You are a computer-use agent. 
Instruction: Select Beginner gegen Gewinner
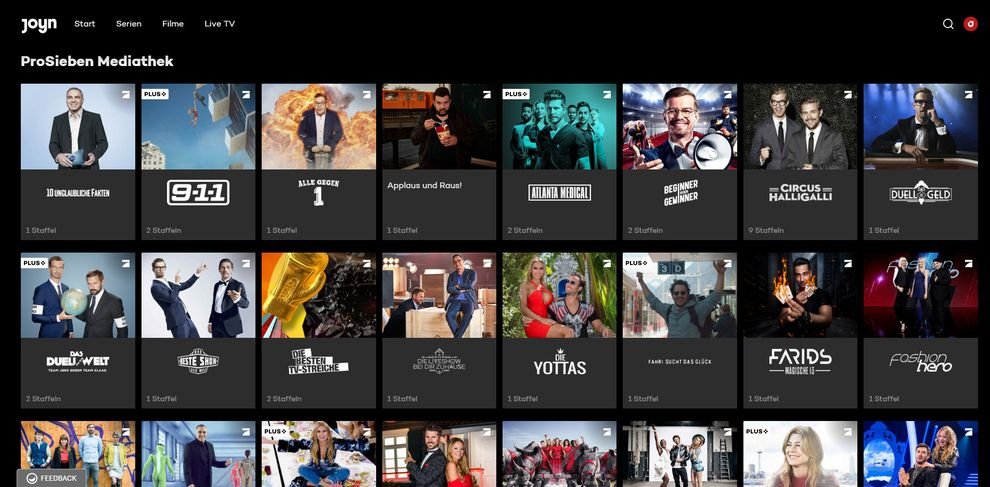(x=680, y=160)
